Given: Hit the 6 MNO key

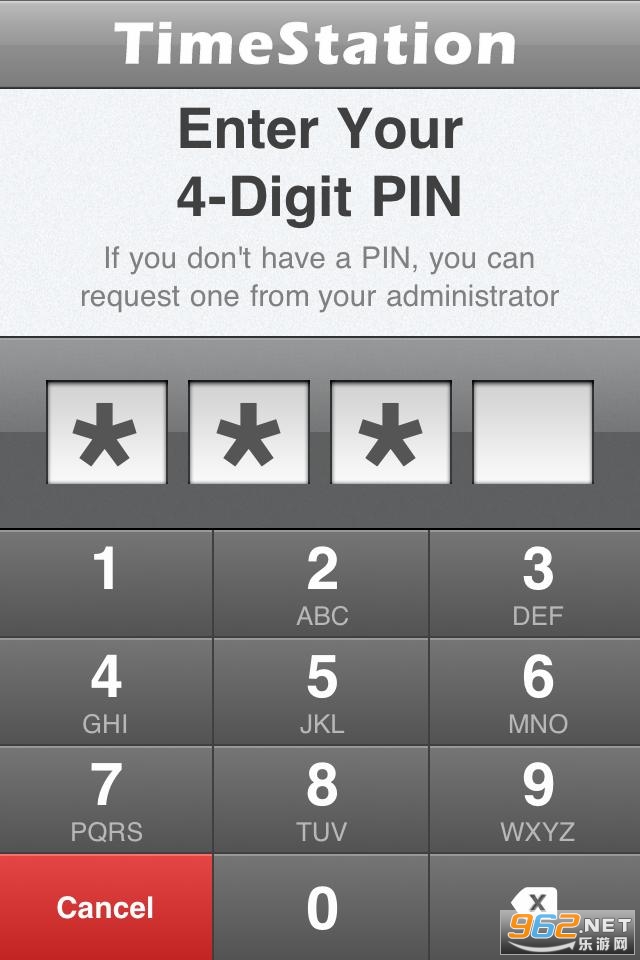Looking at the screenshot, I should 535,692.
